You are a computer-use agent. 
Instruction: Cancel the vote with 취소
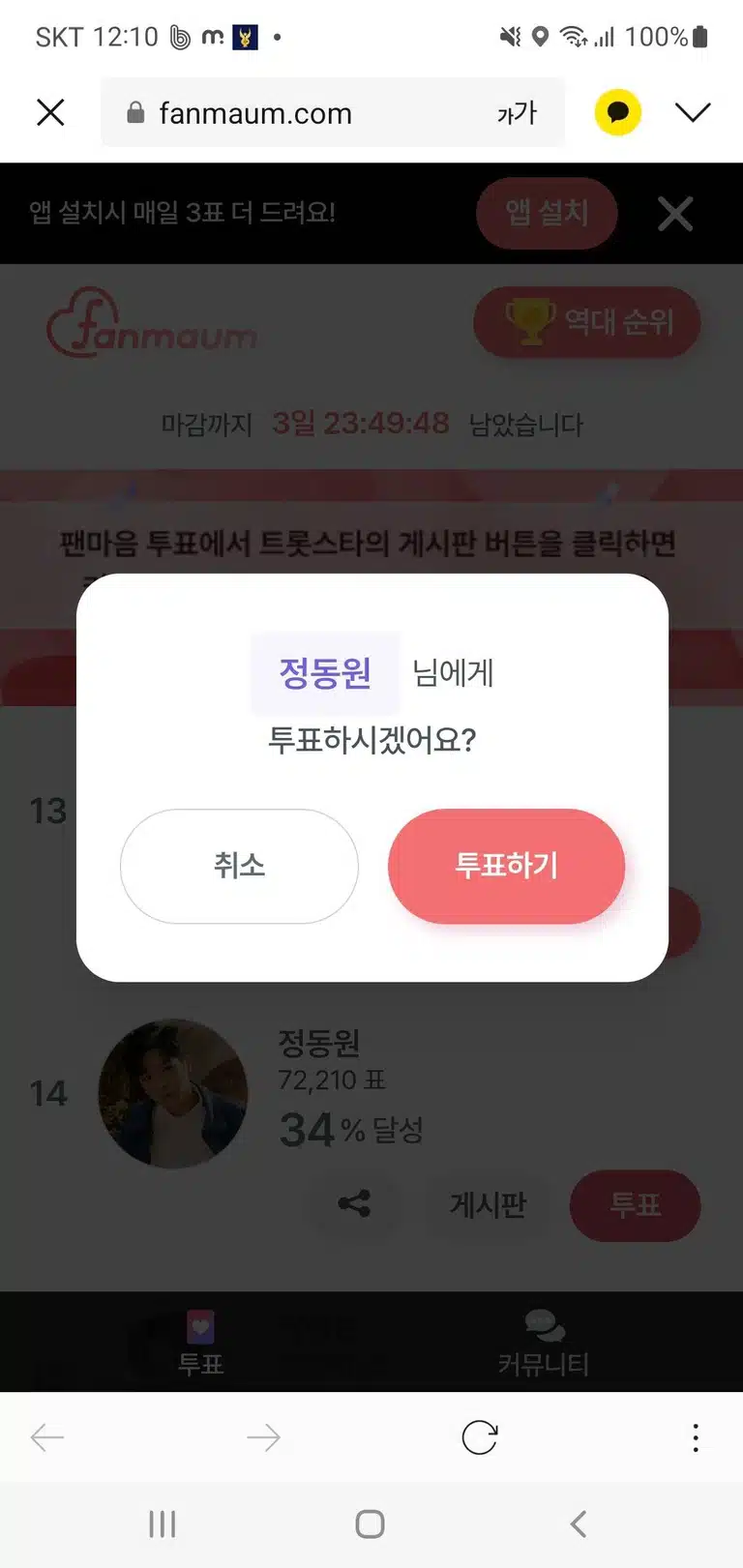(x=239, y=866)
